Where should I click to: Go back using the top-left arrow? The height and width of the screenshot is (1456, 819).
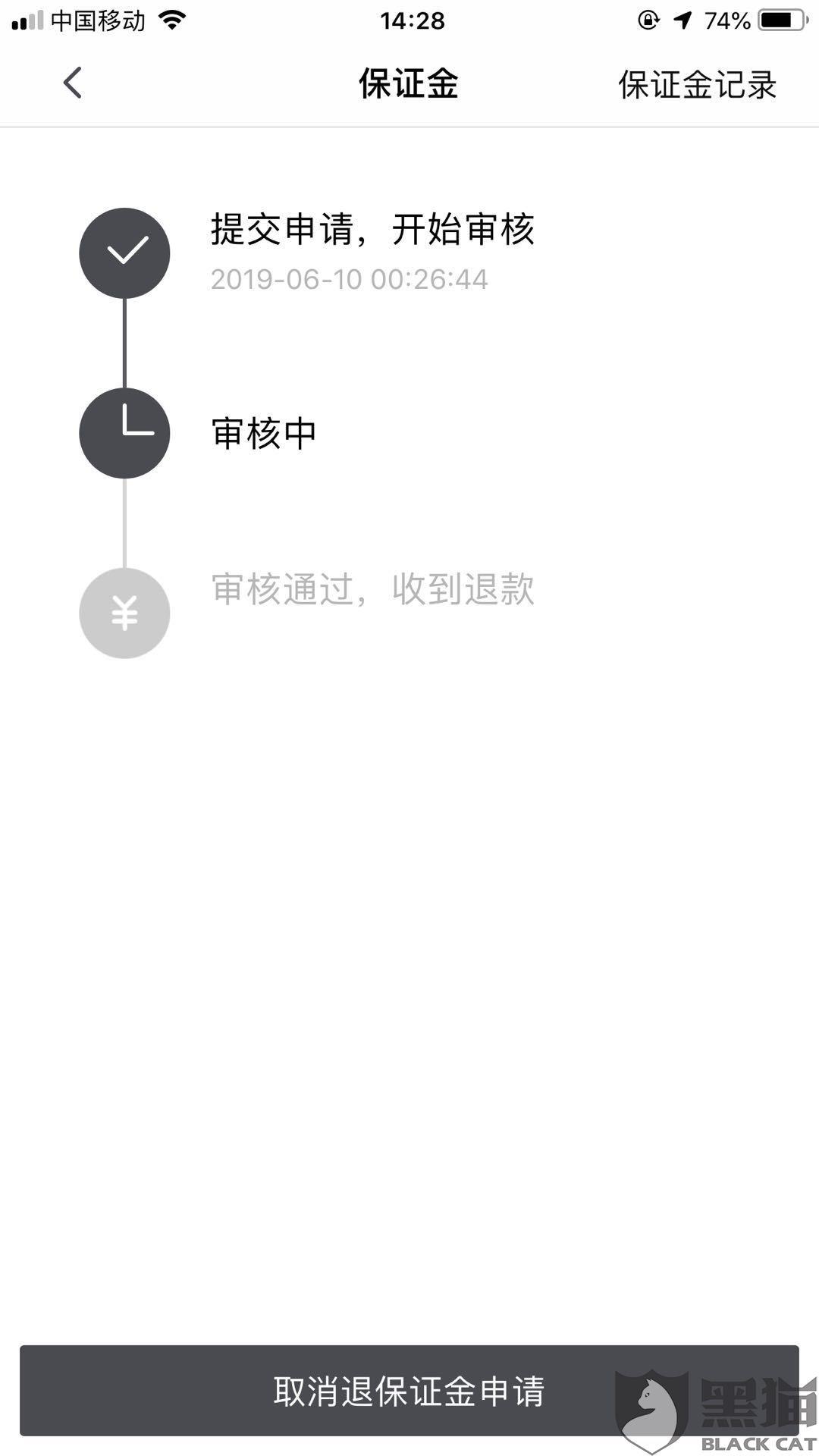tap(73, 83)
